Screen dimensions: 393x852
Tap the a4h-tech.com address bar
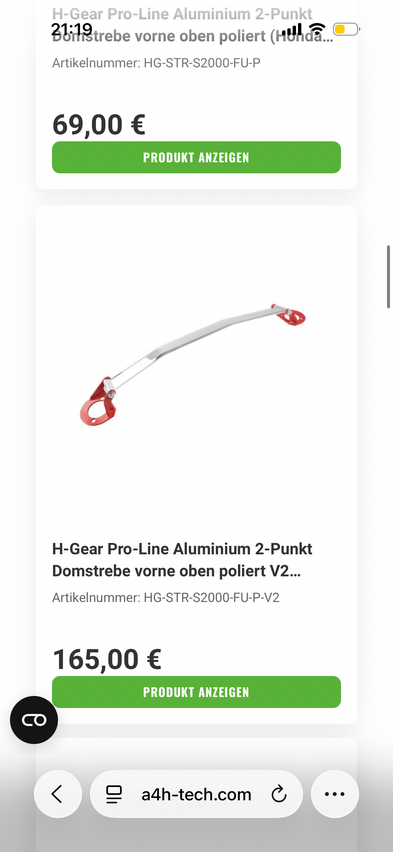tap(196, 794)
